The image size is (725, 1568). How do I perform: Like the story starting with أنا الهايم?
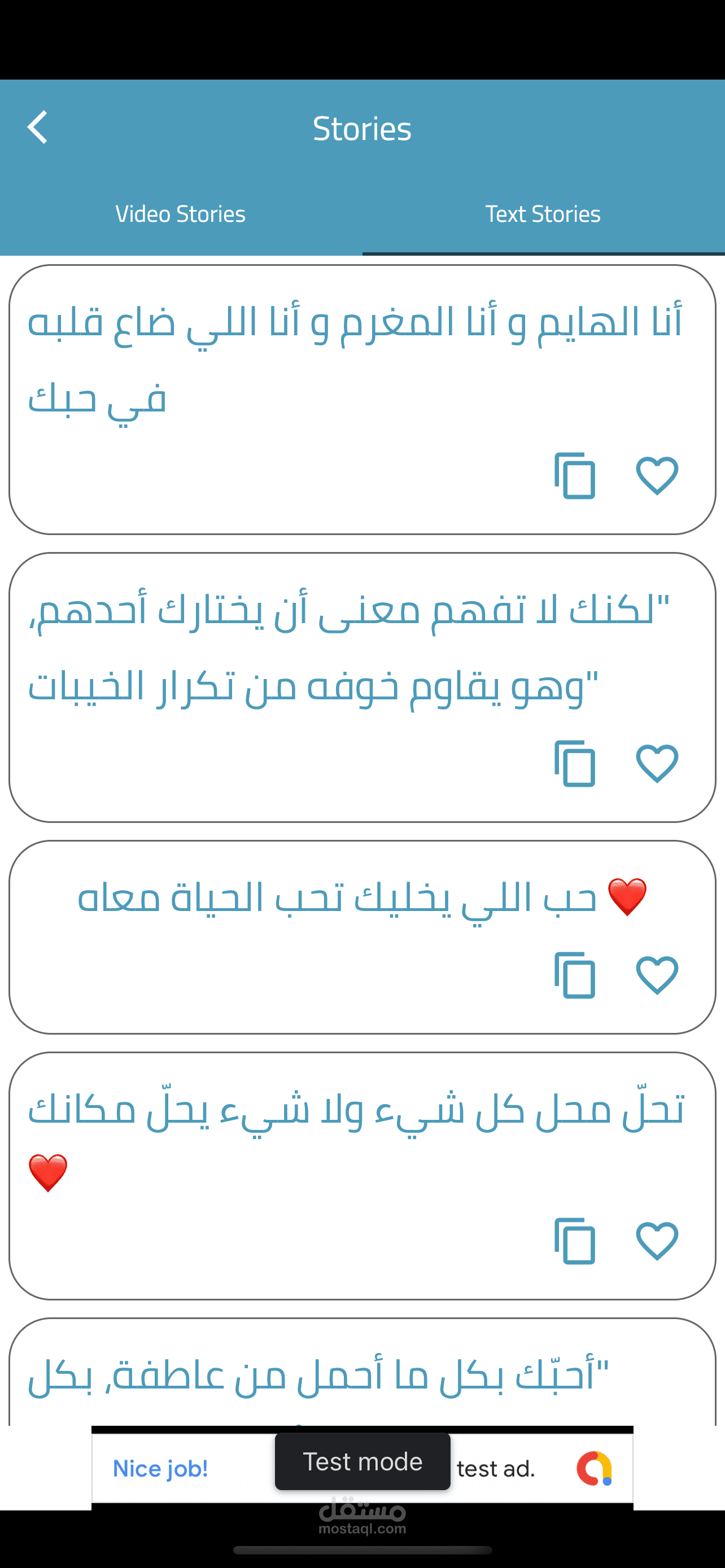657,475
